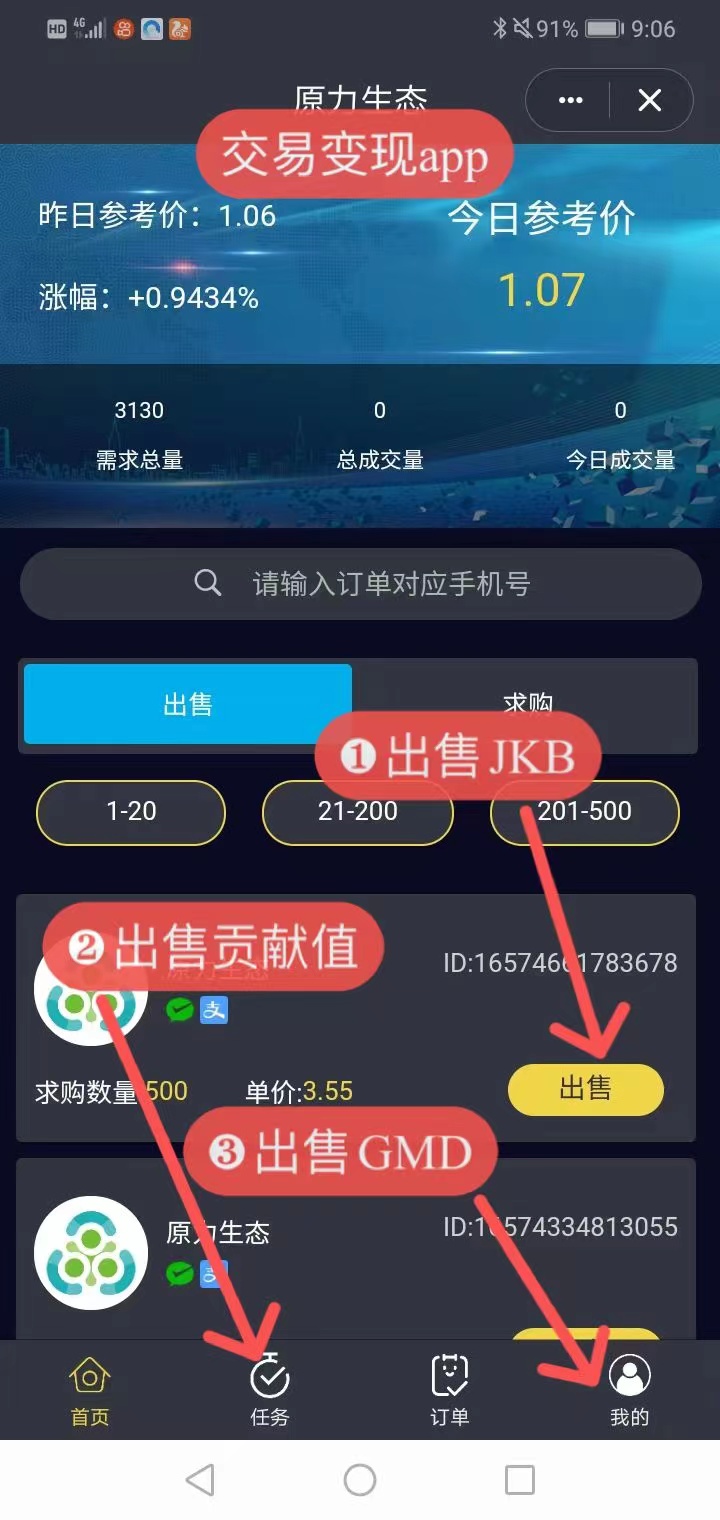Open the 任务 tab in bottom navigation
This screenshot has height=1520, width=720.
click(x=269, y=1390)
